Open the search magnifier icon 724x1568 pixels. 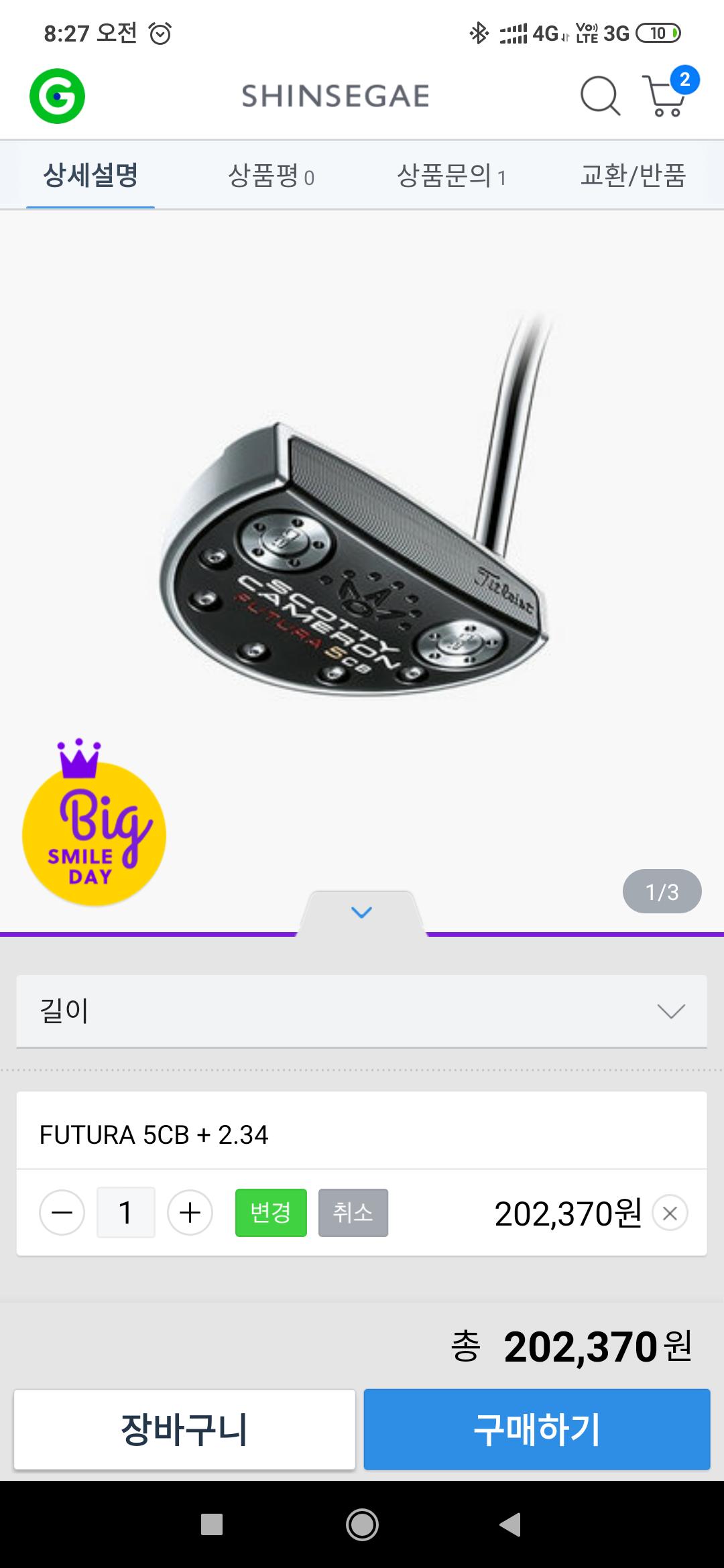(599, 96)
